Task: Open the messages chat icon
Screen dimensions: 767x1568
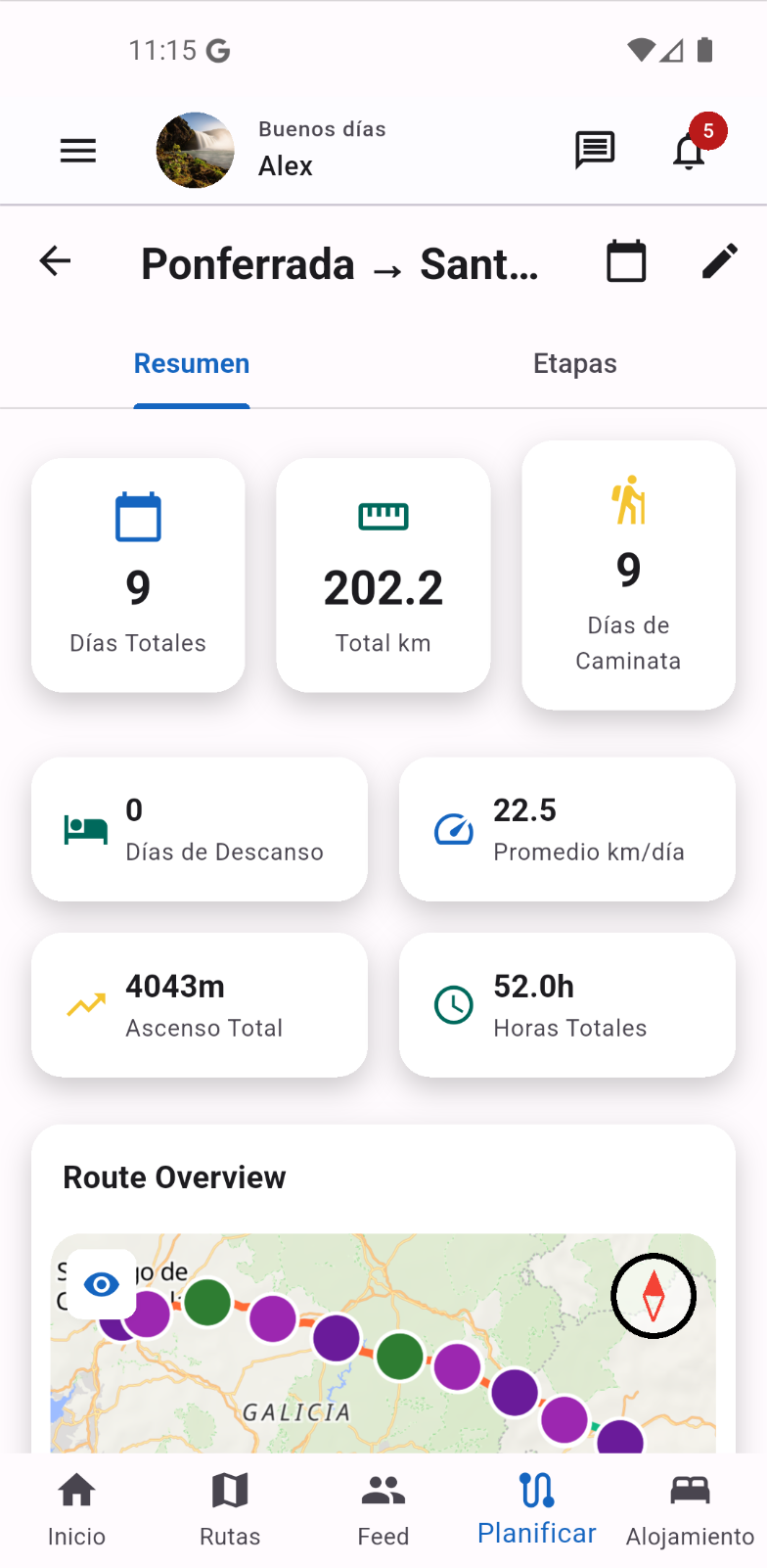Action: (x=594, y=151)
